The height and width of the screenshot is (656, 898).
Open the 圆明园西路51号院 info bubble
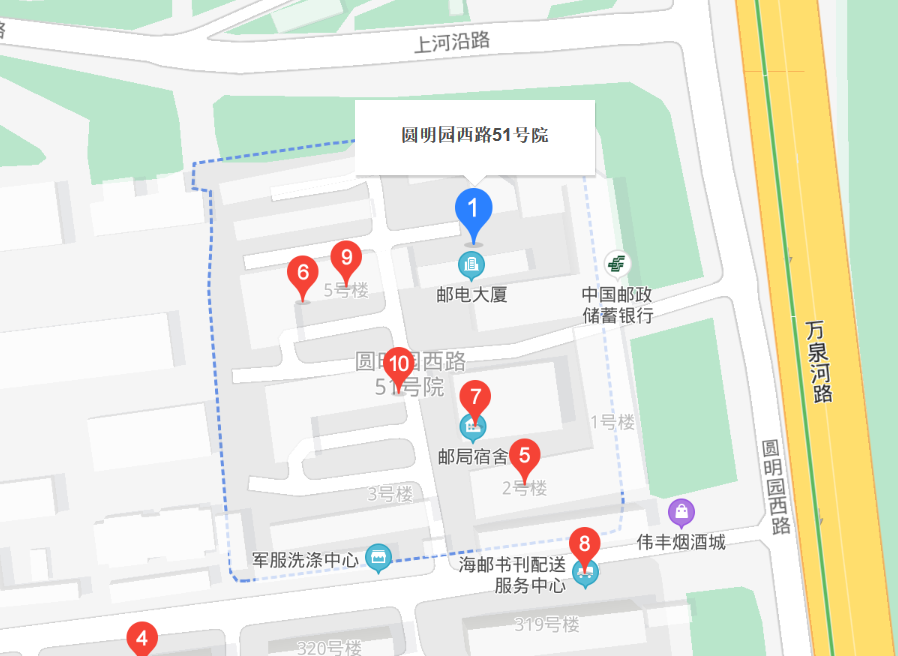(475, 136)
